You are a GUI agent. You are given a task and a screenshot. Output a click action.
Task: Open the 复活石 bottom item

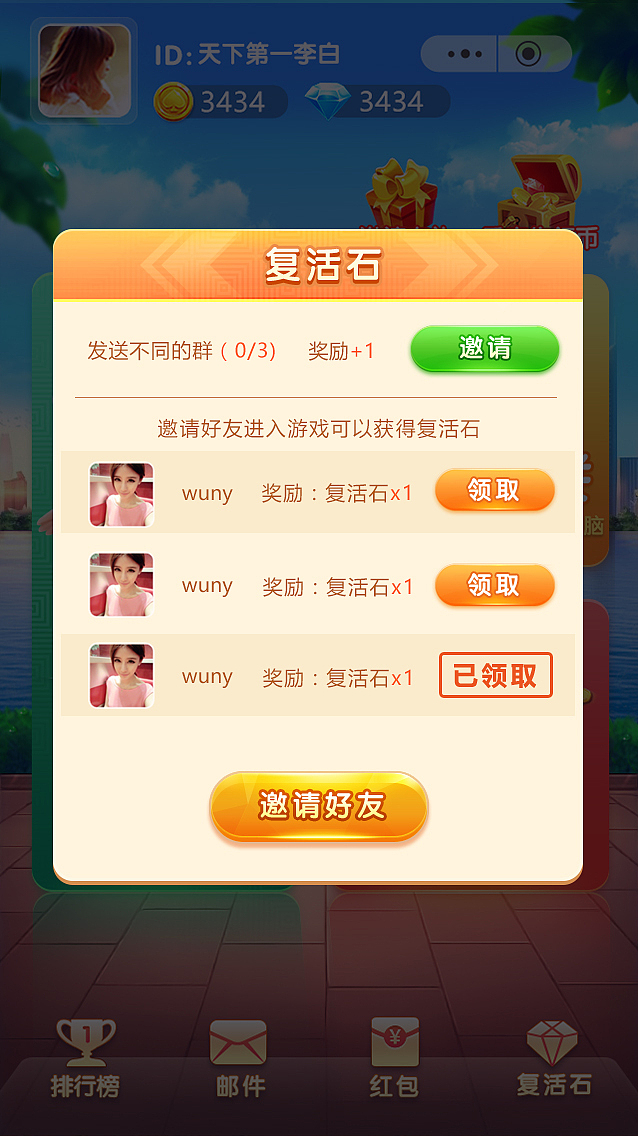tap(553, 1058)
